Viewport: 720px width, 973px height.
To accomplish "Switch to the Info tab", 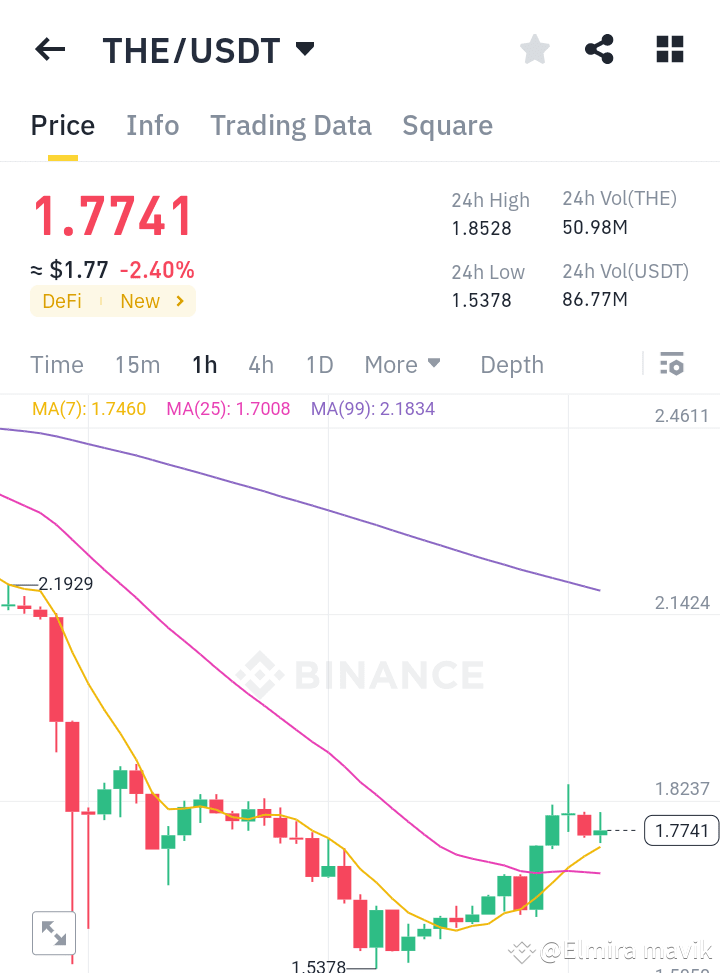I will click(152, 125).
